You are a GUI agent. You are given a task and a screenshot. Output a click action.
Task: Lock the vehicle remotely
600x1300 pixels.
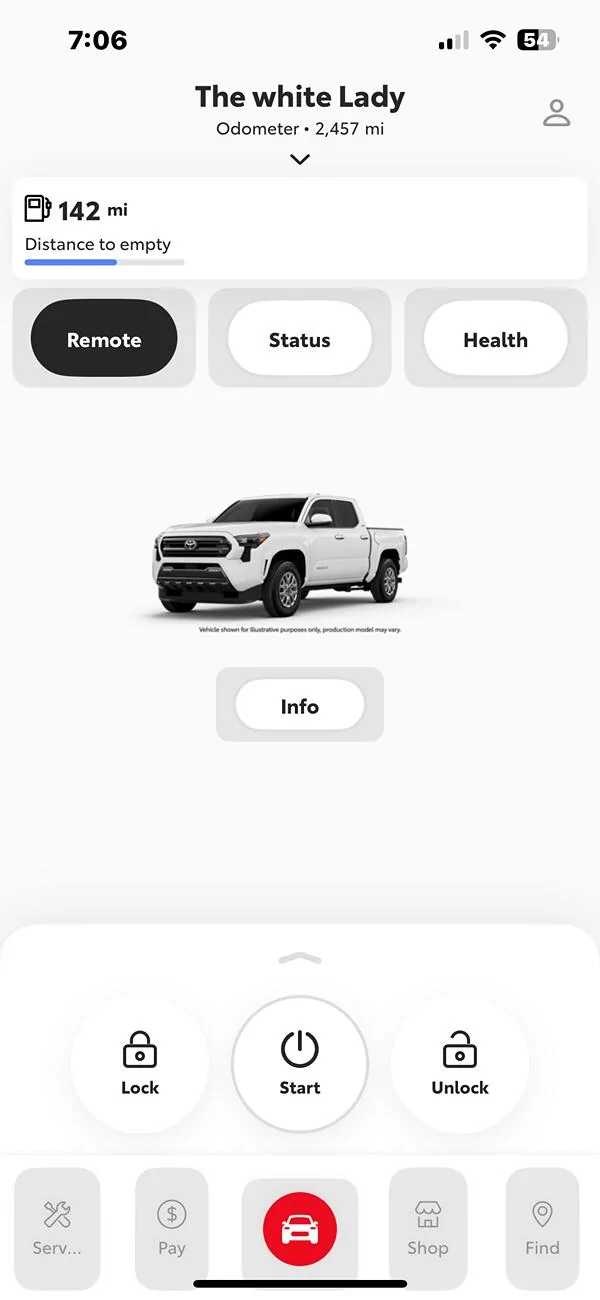coord(140,1063)
